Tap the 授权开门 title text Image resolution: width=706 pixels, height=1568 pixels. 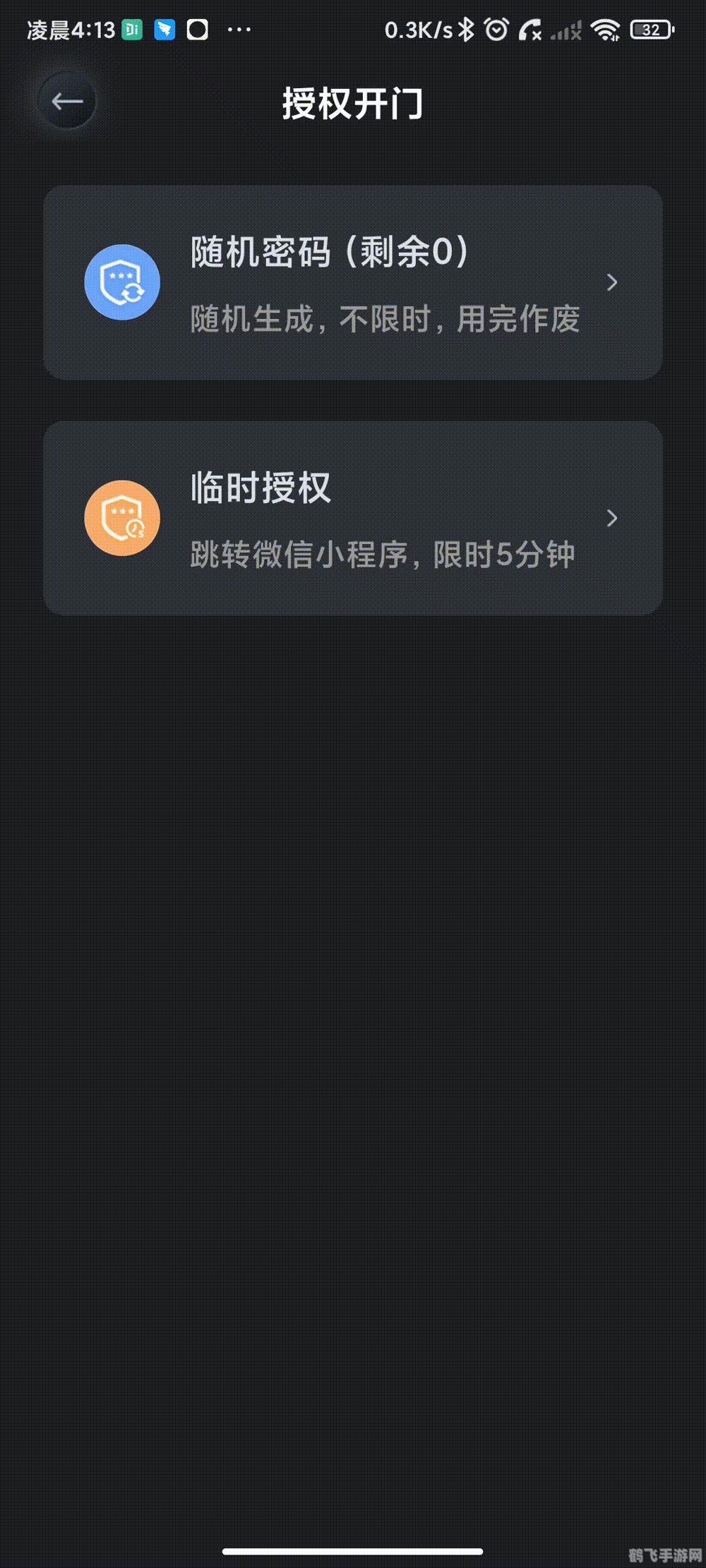(x=352, y=101)
